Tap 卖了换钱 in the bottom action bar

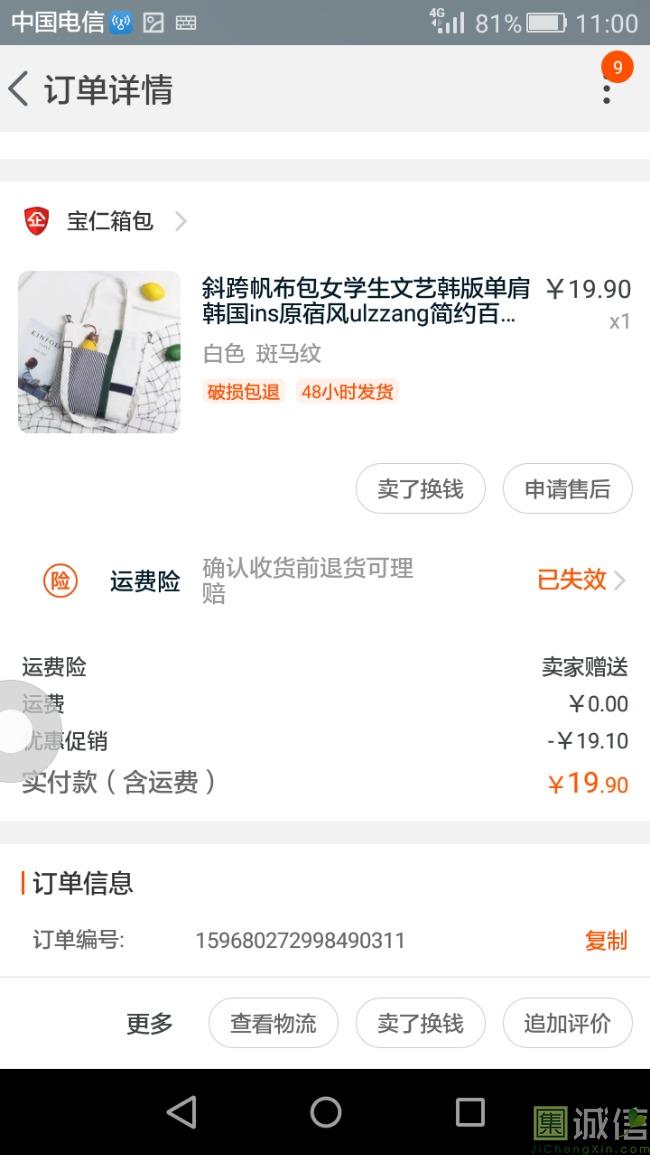[420, 1023]
